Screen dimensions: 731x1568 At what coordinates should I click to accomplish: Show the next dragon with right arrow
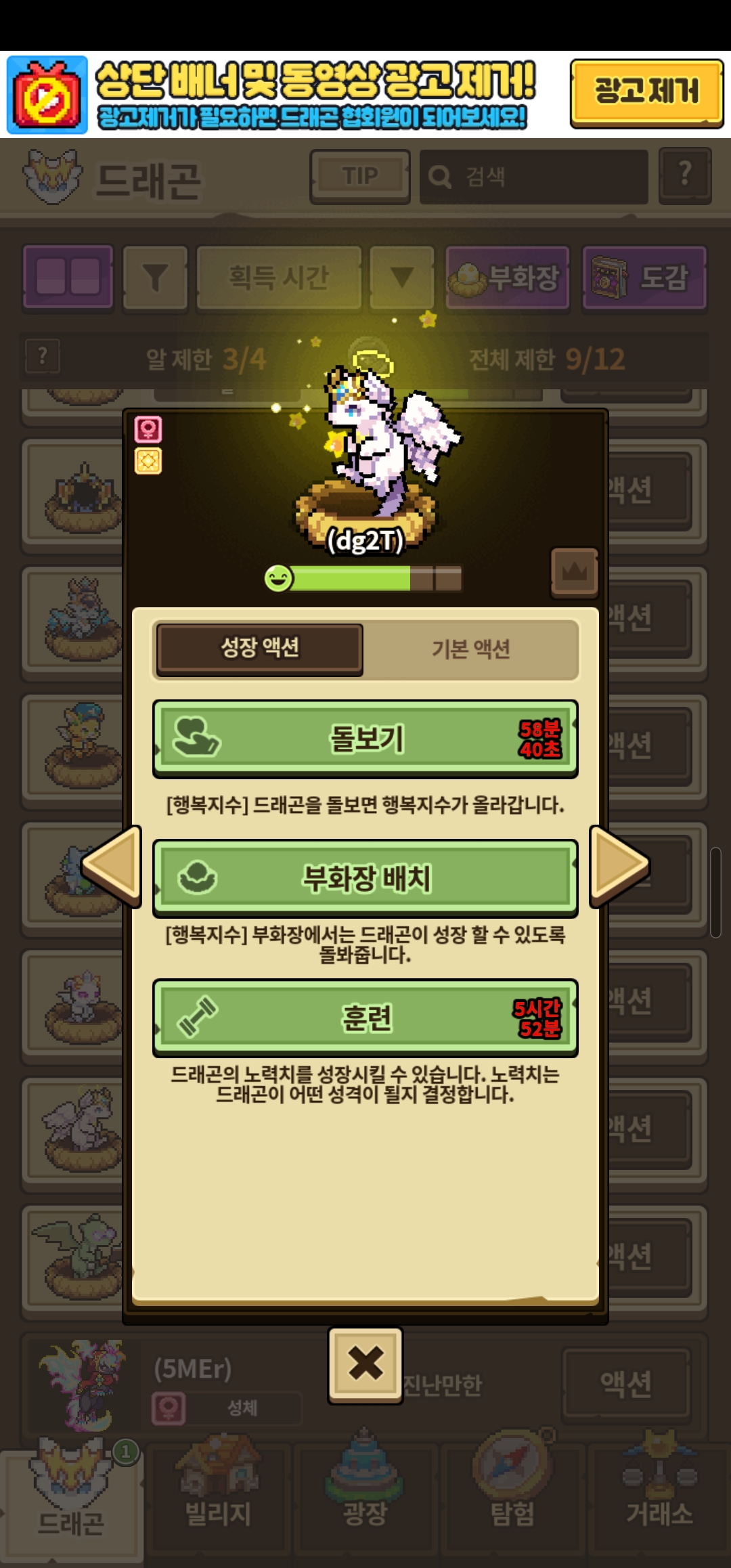point(619,866)
